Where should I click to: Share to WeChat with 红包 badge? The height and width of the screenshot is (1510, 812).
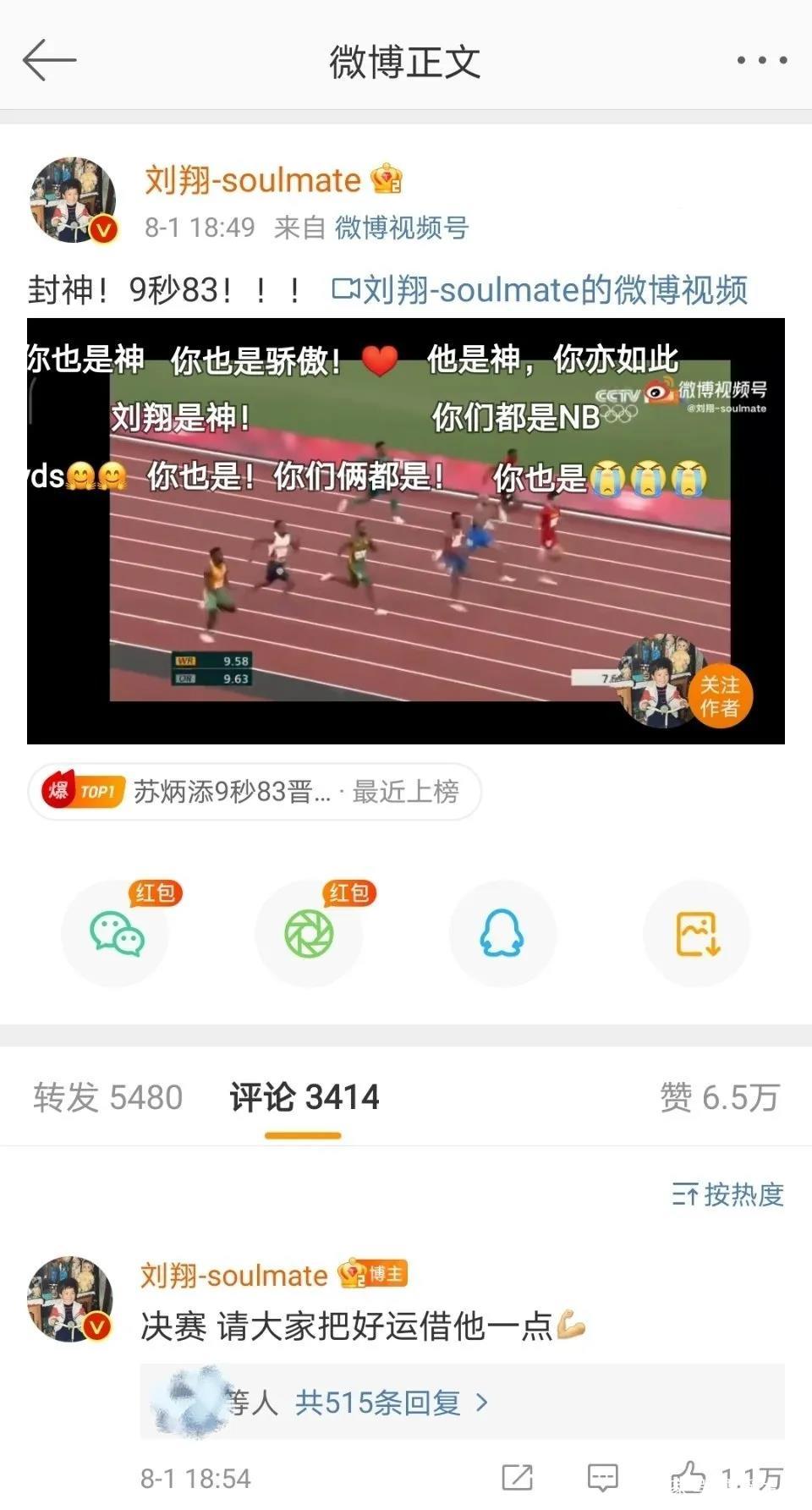tap(117, 933)
